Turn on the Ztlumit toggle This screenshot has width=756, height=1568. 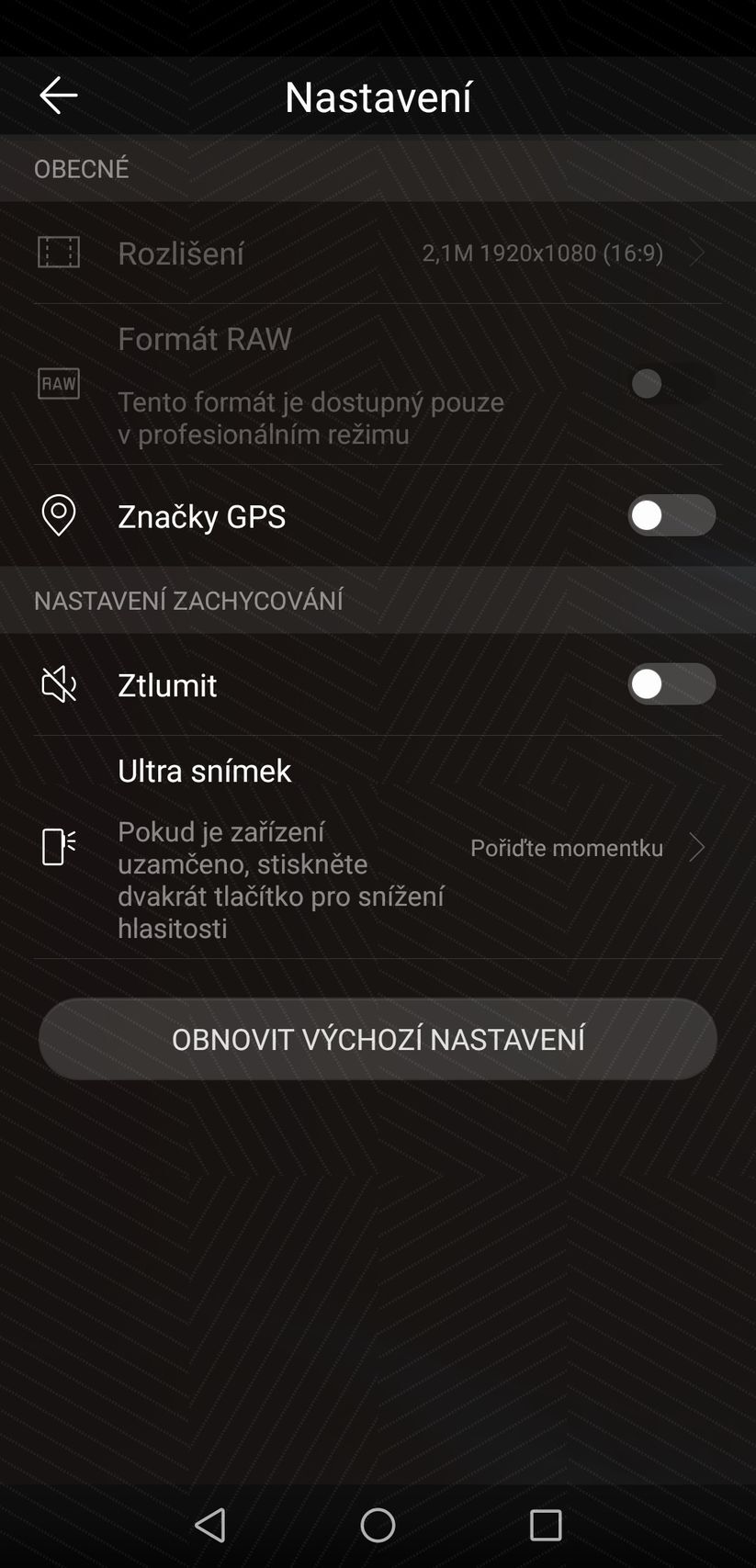tap(671, 684)
